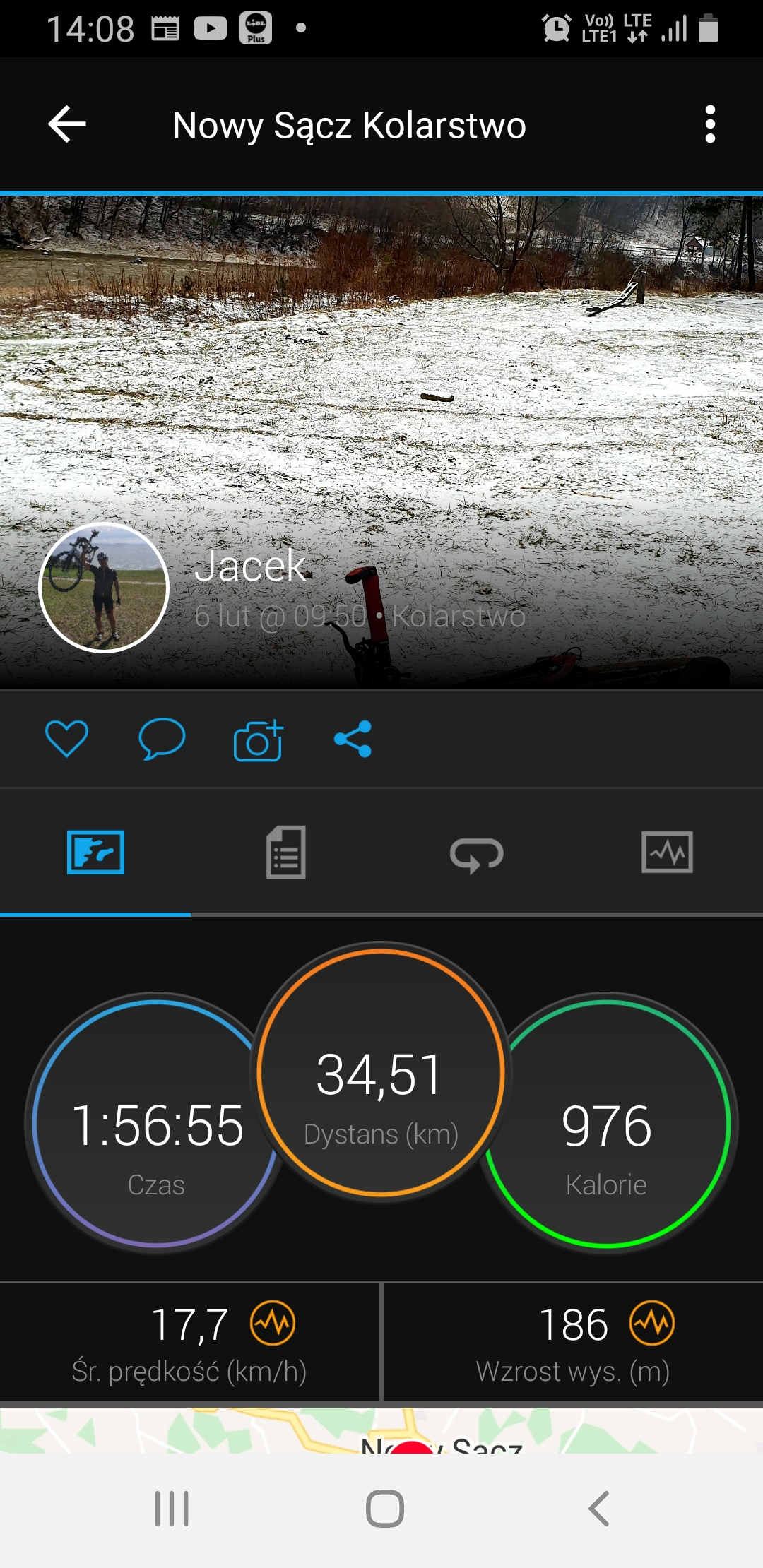This screenshot has height=1568, width=763.
Task: Open the three-dot overflow menu
Action: pyautogui.click(x=710, y=124)
